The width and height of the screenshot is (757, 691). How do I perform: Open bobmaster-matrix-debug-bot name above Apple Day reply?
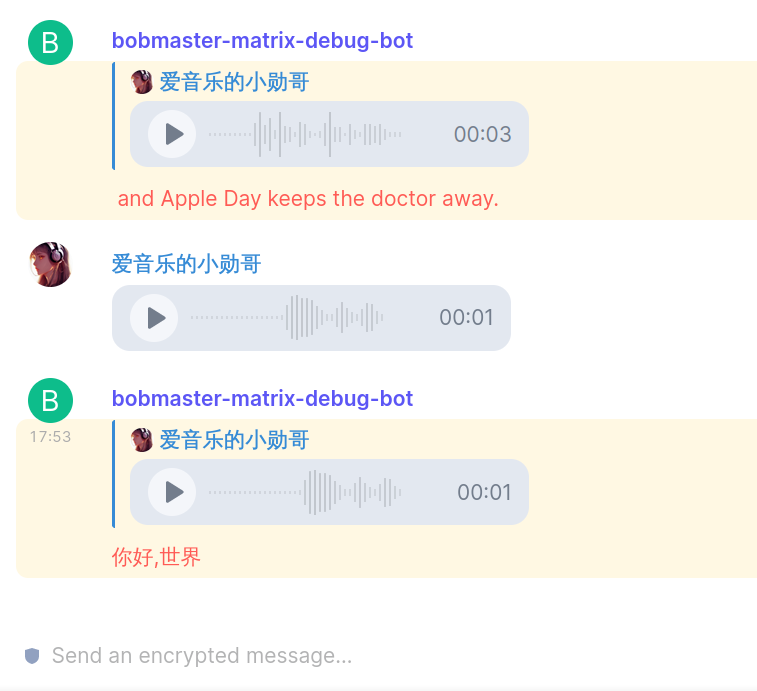pyautogui.click(x=262, y=41)
